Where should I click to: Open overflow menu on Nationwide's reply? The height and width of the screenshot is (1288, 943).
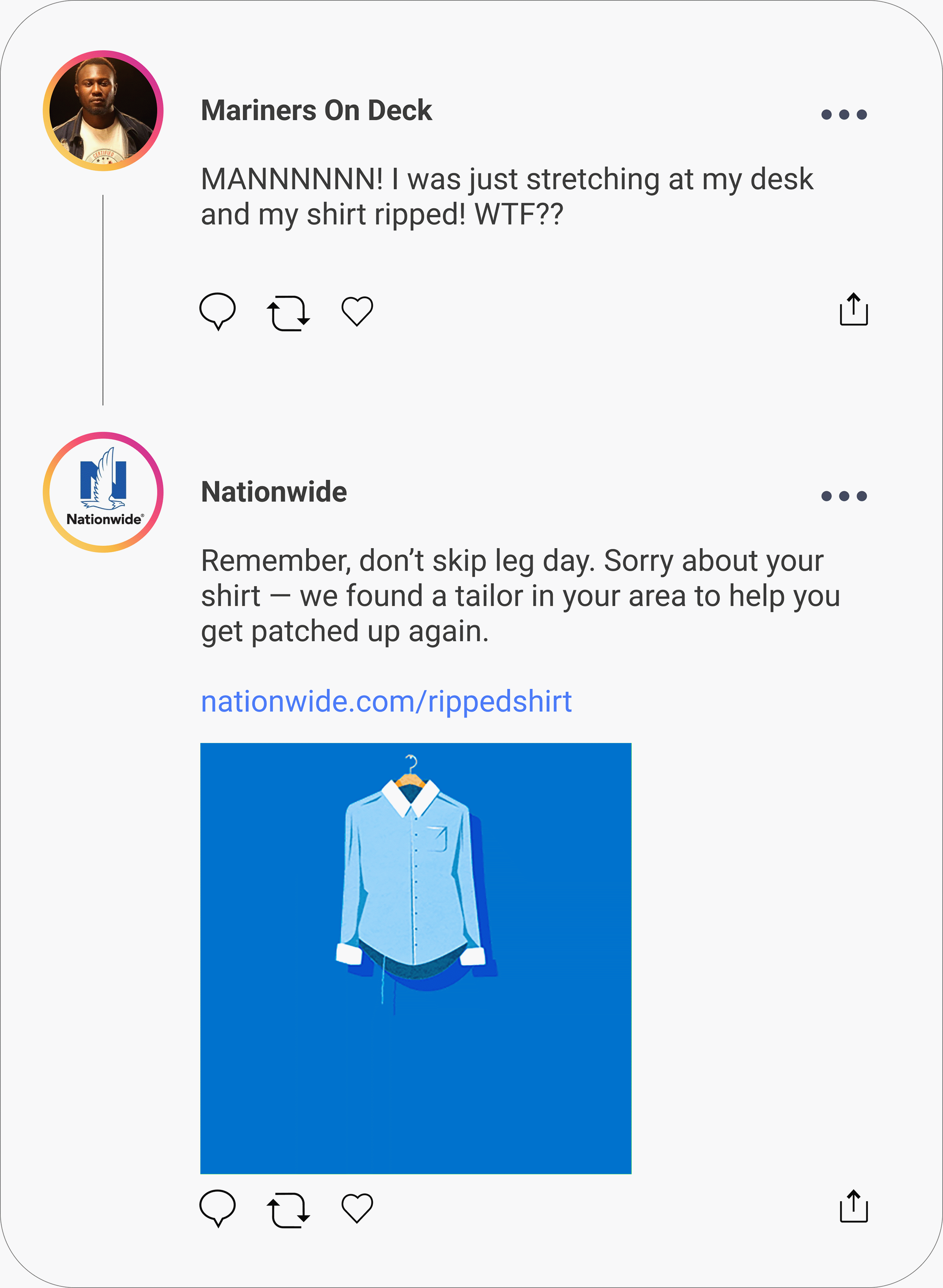844,495
